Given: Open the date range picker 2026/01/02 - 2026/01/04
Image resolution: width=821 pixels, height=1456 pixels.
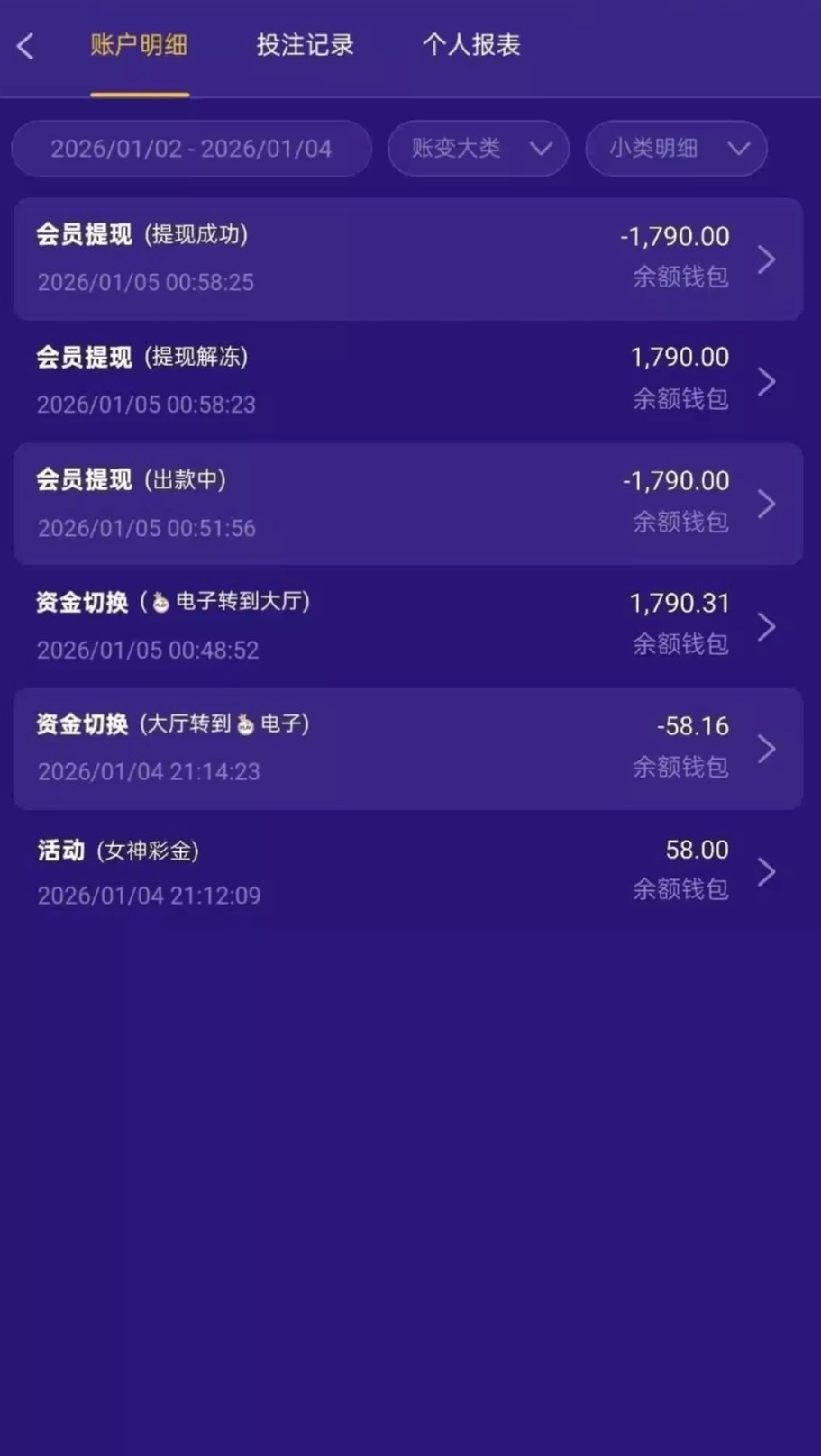Looking at the screenshot, I should 191,149.
